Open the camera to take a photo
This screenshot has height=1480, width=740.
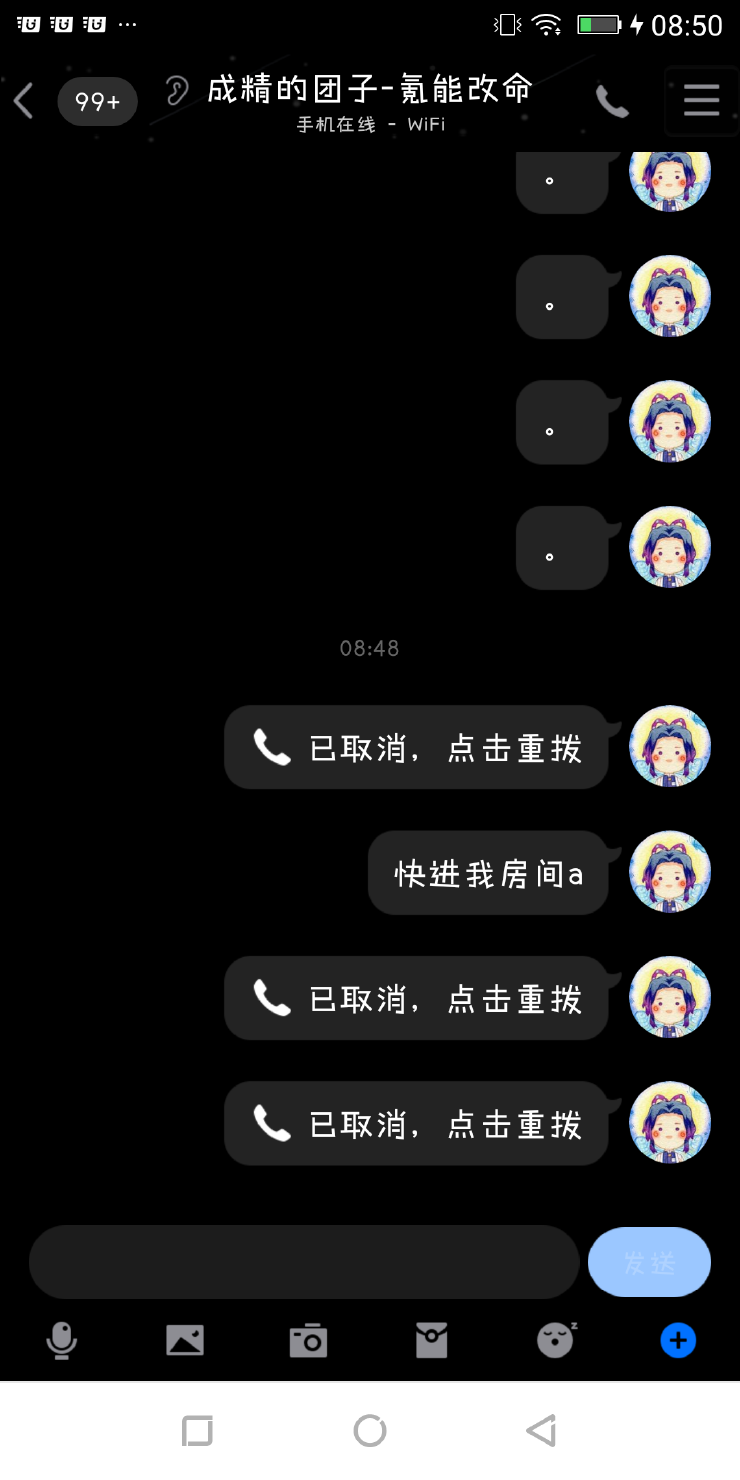point(308,1340)
